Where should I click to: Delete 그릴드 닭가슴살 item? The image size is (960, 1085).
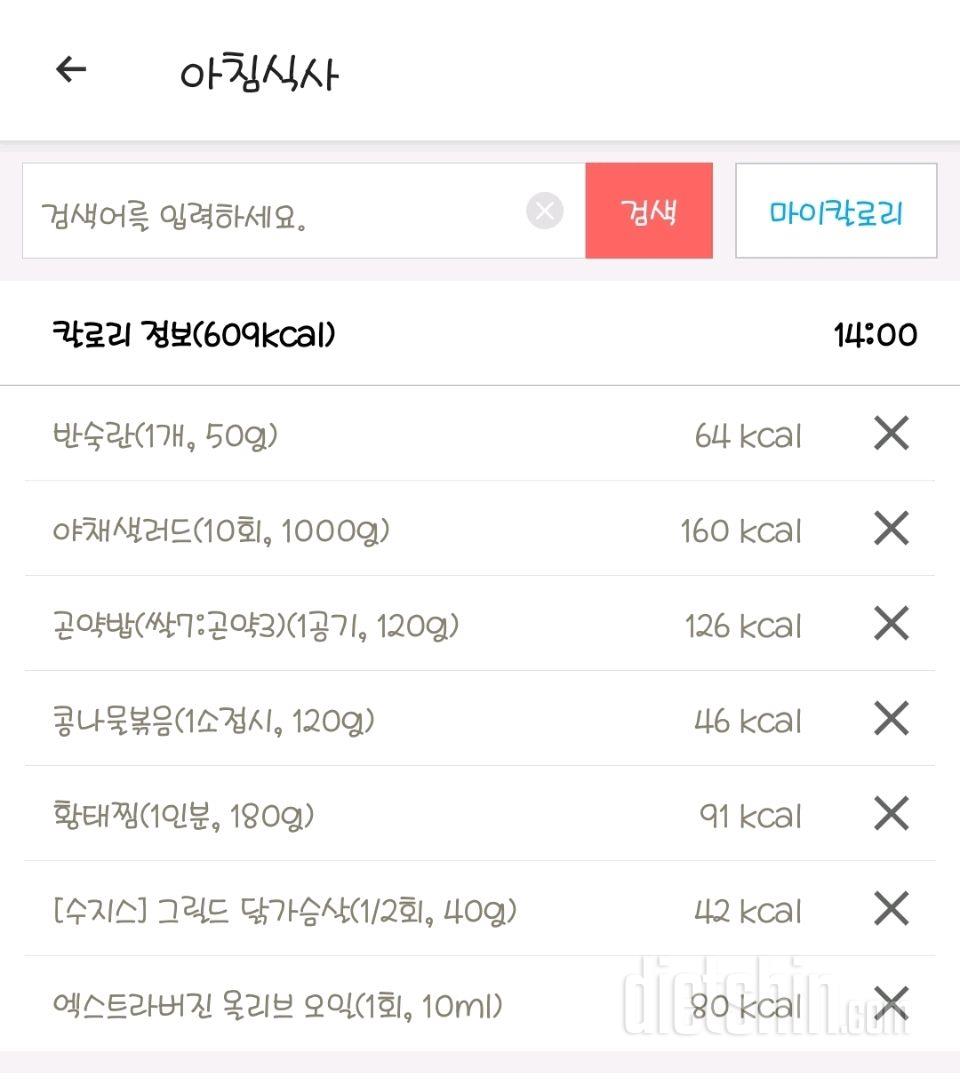click(x=890, y=909)
